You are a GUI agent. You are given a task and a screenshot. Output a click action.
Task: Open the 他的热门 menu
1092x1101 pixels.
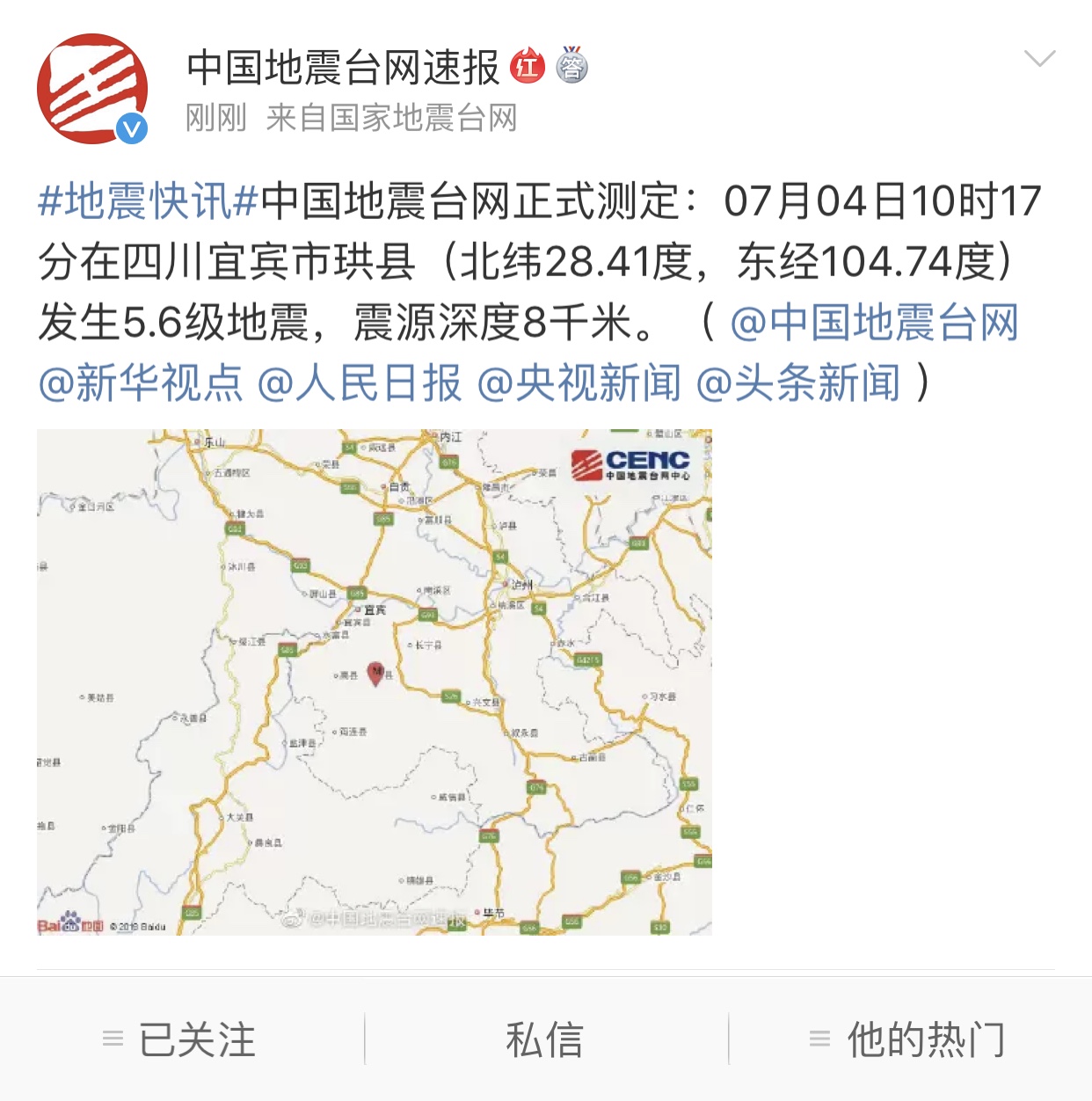coord(909,1039)
